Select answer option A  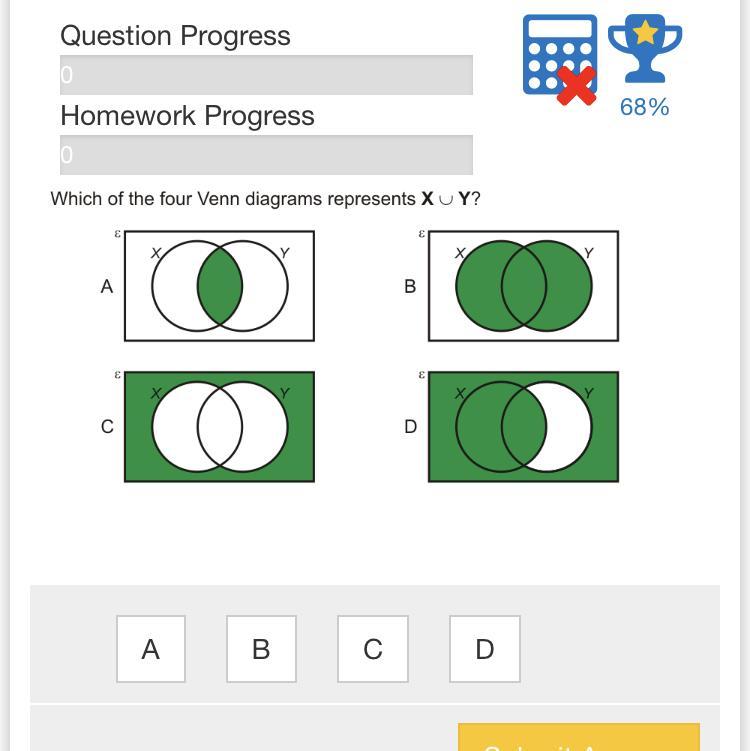pyautogui.click(x=151, y=649)
